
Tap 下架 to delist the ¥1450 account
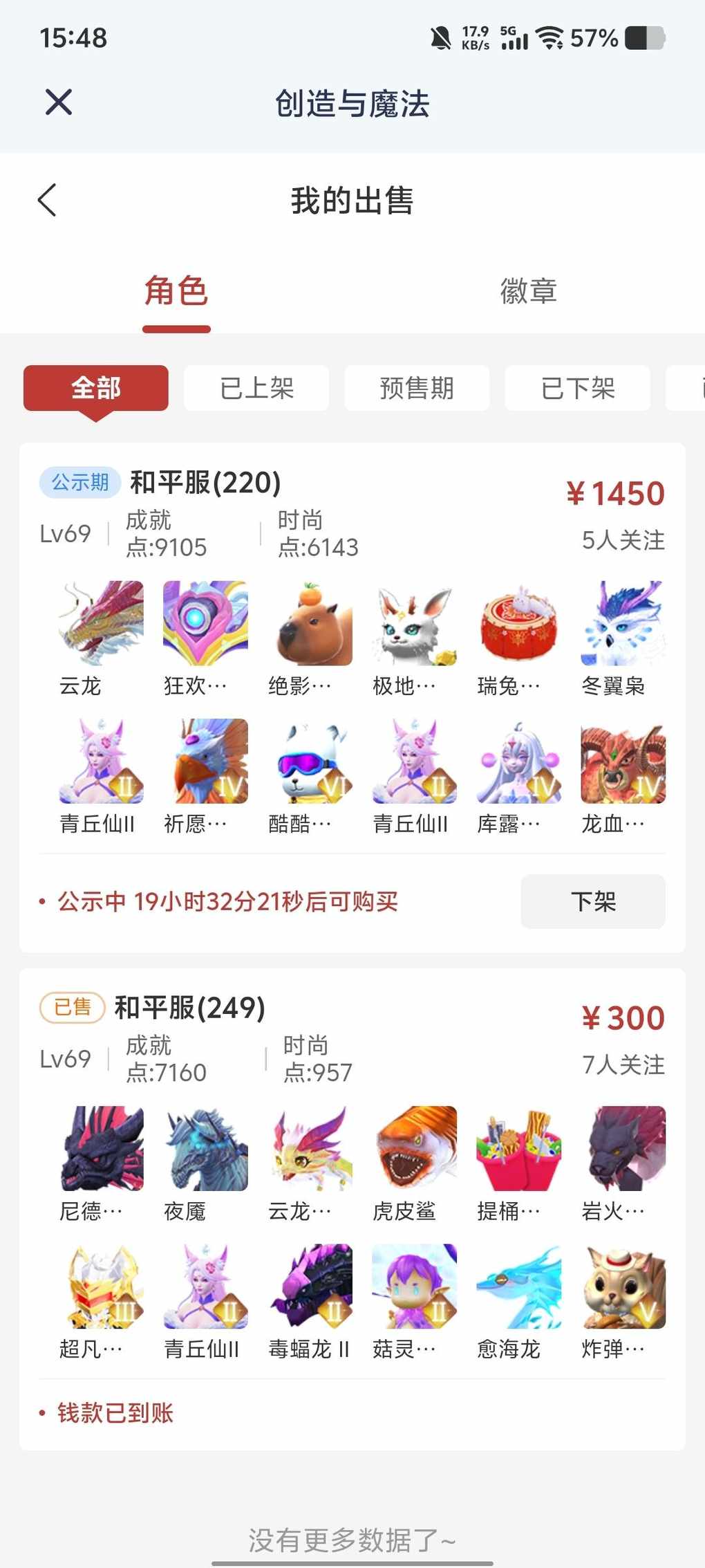click(x=592, y=901)
